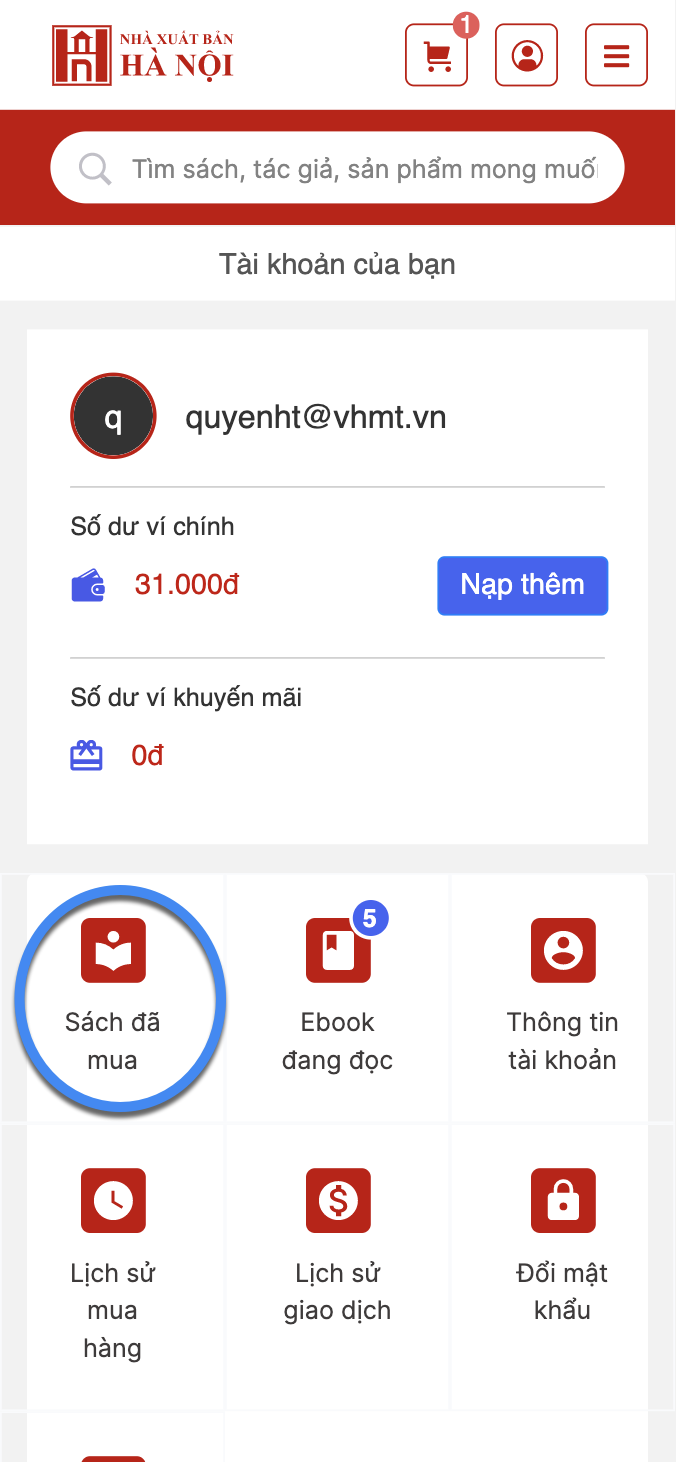The width and height of the screenshot is (676, 1462).
Task: Open Thông tin tài khoản
Action: [563, 997]
